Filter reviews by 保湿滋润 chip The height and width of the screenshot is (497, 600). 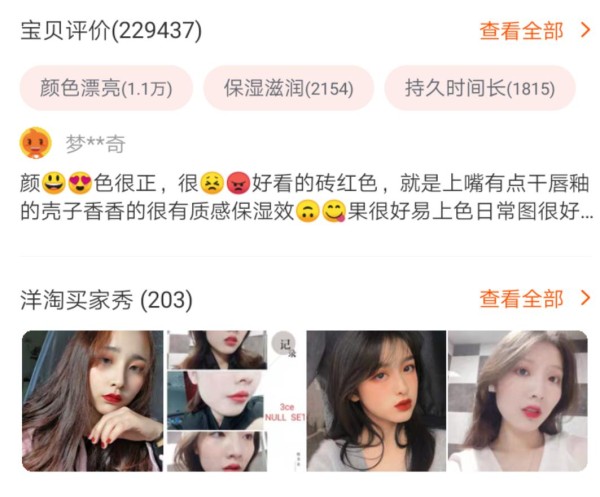pos(288,88)
